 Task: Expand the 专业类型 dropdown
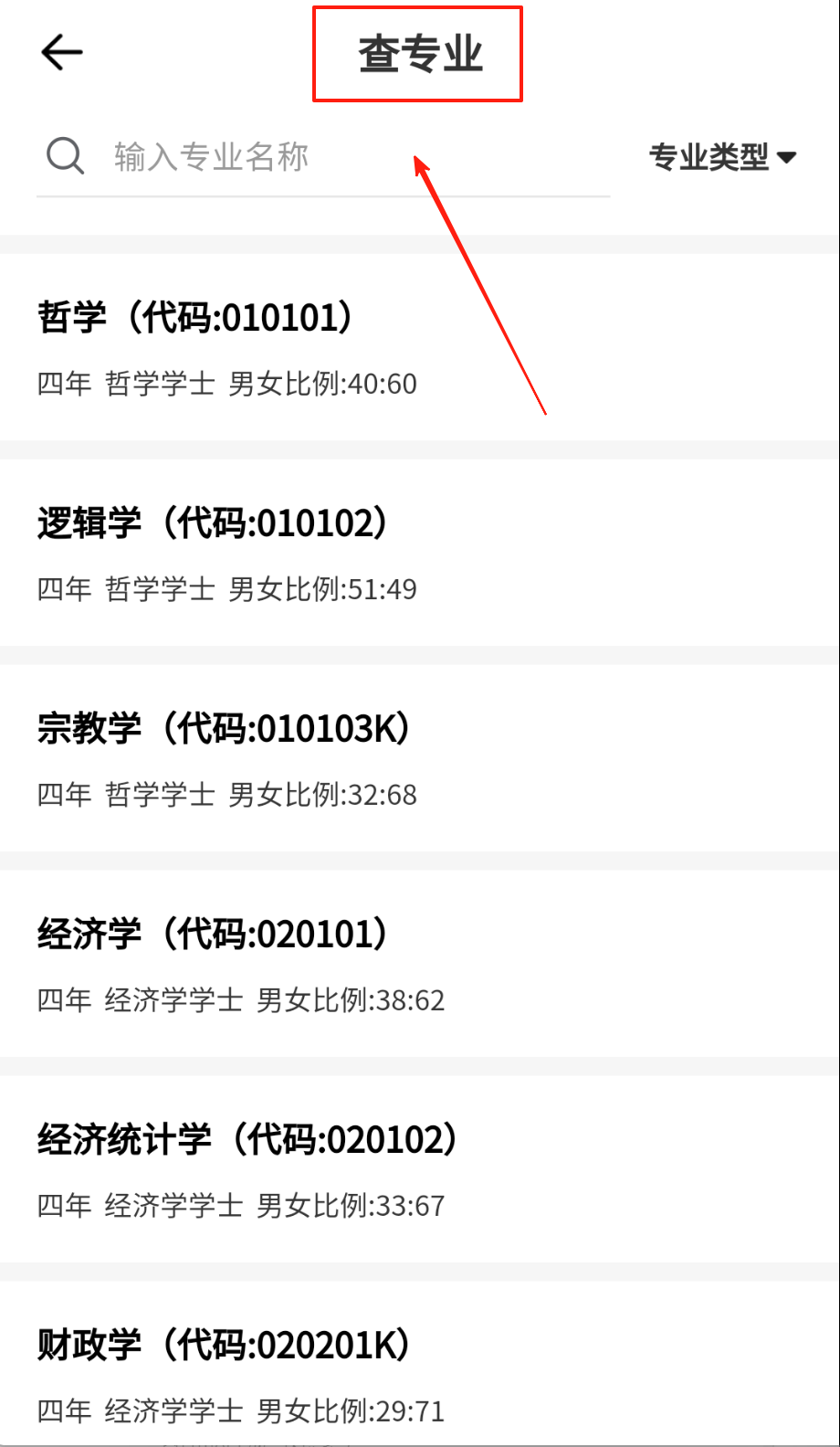point(722,157)
